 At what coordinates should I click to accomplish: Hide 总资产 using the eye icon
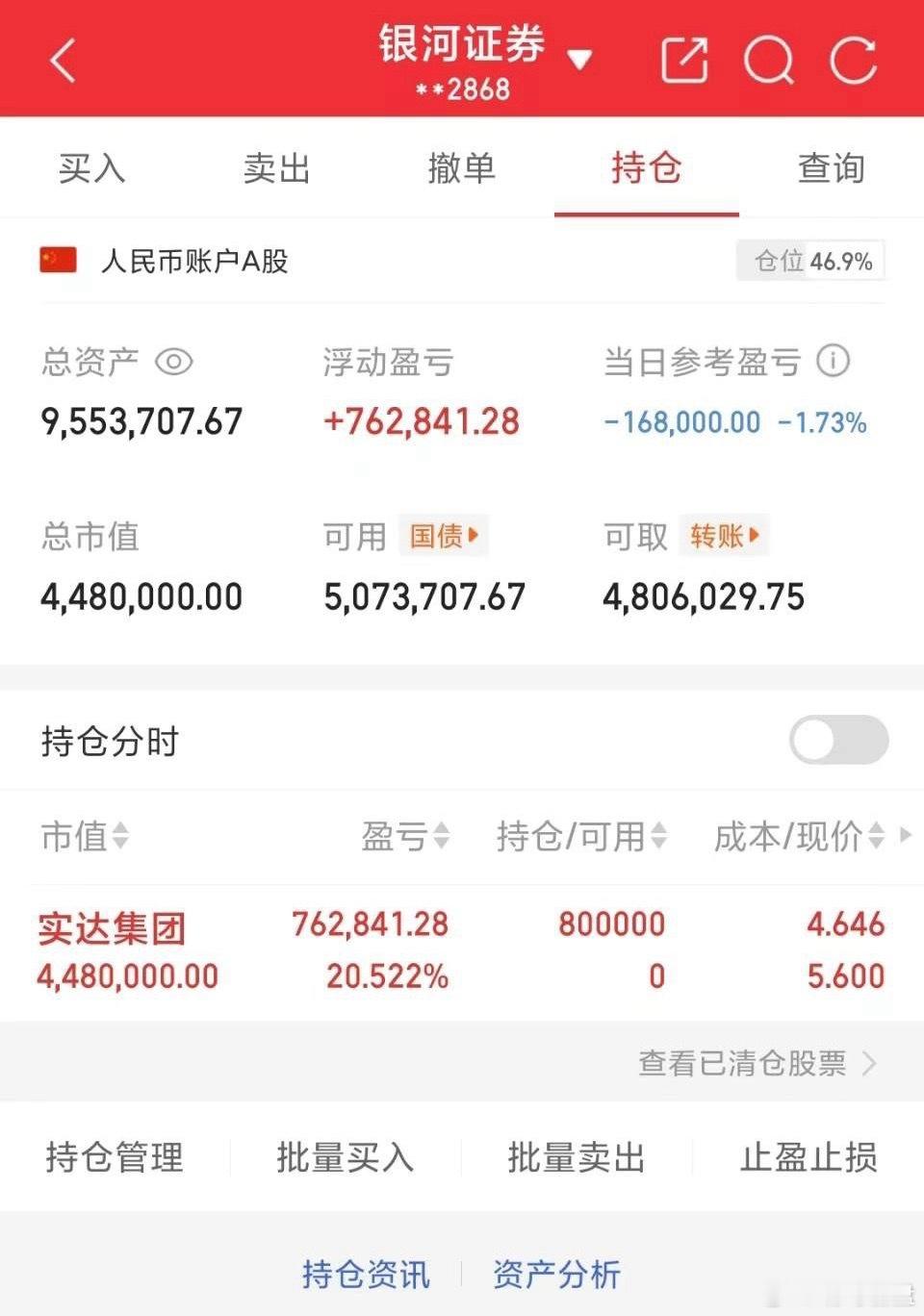coord(173,362)
